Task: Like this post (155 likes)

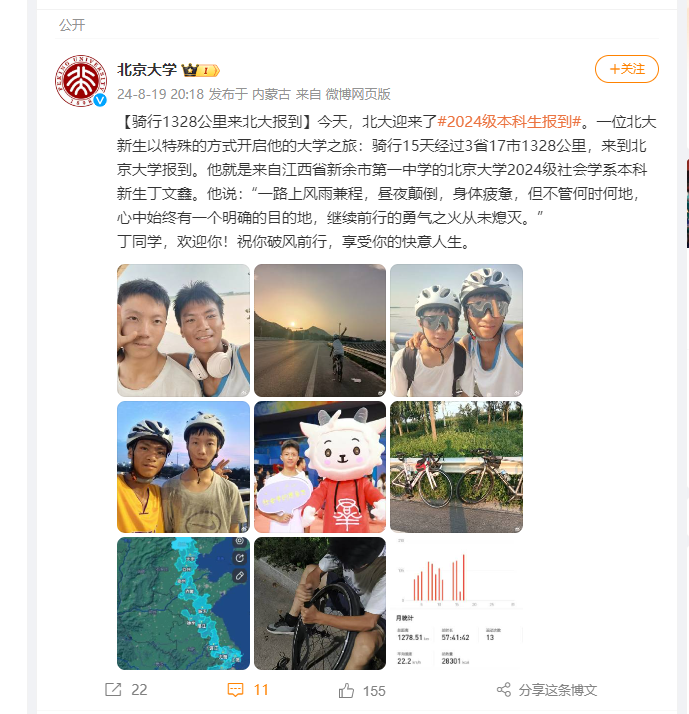Action: [x=362, y=690]
